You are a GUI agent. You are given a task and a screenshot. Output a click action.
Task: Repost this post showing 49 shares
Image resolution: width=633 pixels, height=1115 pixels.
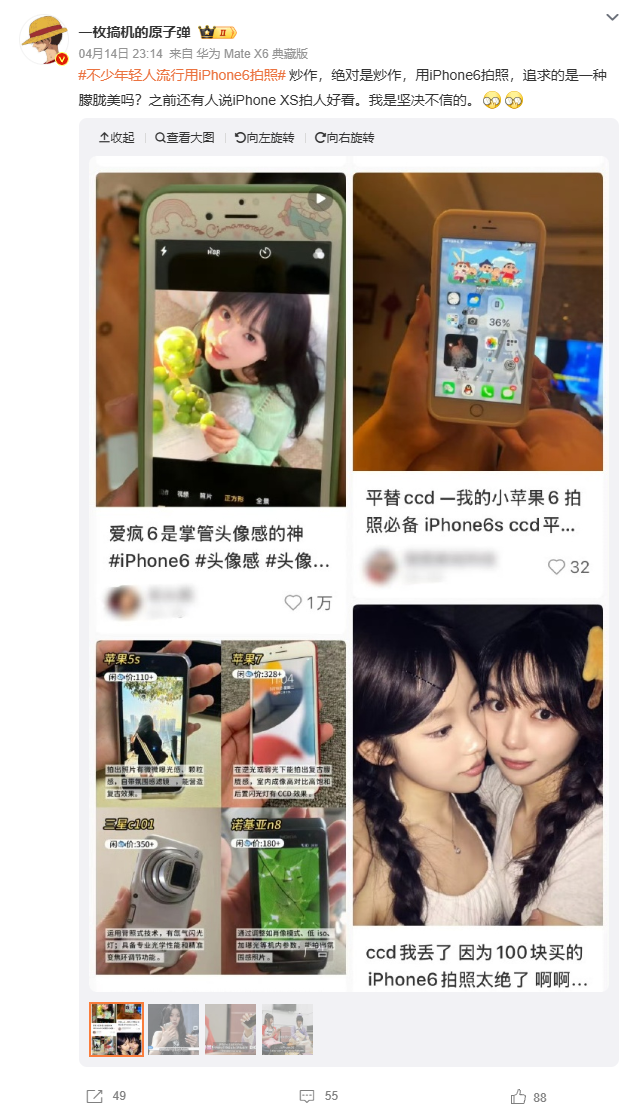tap(106, 1096)
